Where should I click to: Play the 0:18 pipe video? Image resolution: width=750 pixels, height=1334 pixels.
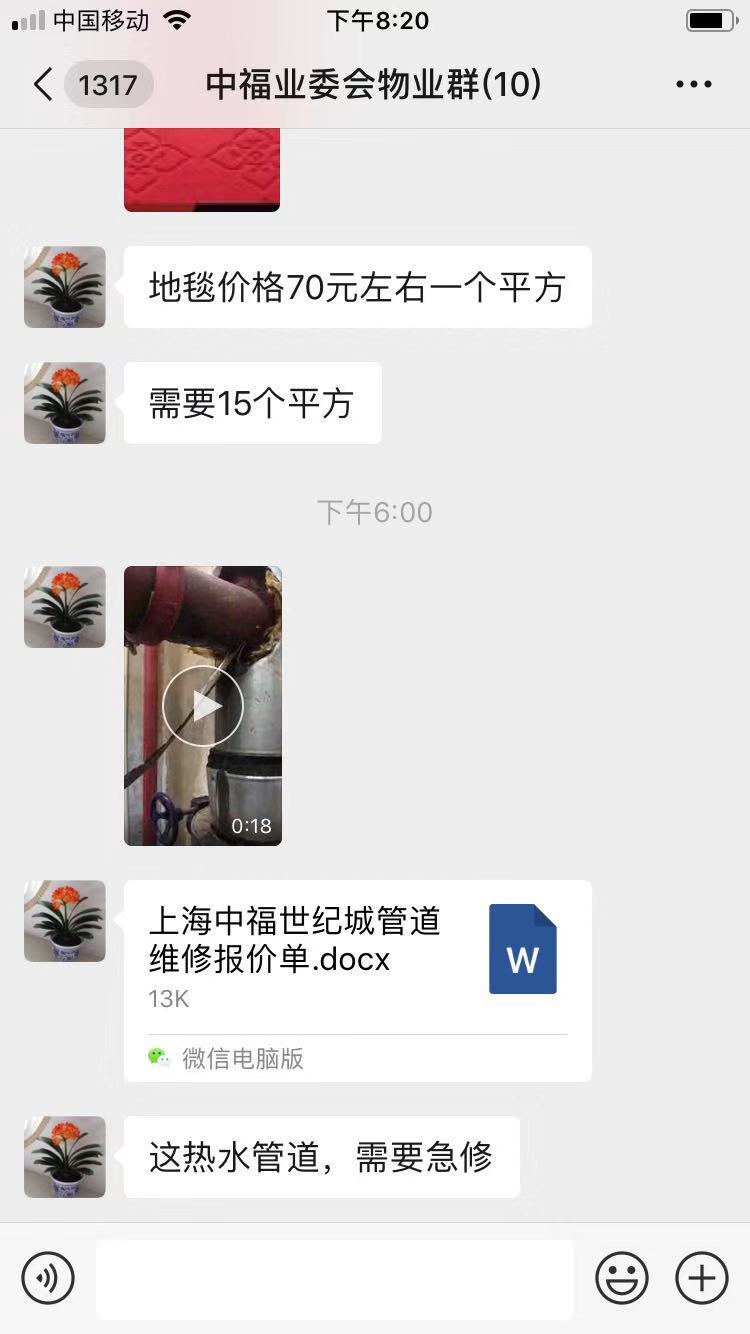(x=203, y=706)
